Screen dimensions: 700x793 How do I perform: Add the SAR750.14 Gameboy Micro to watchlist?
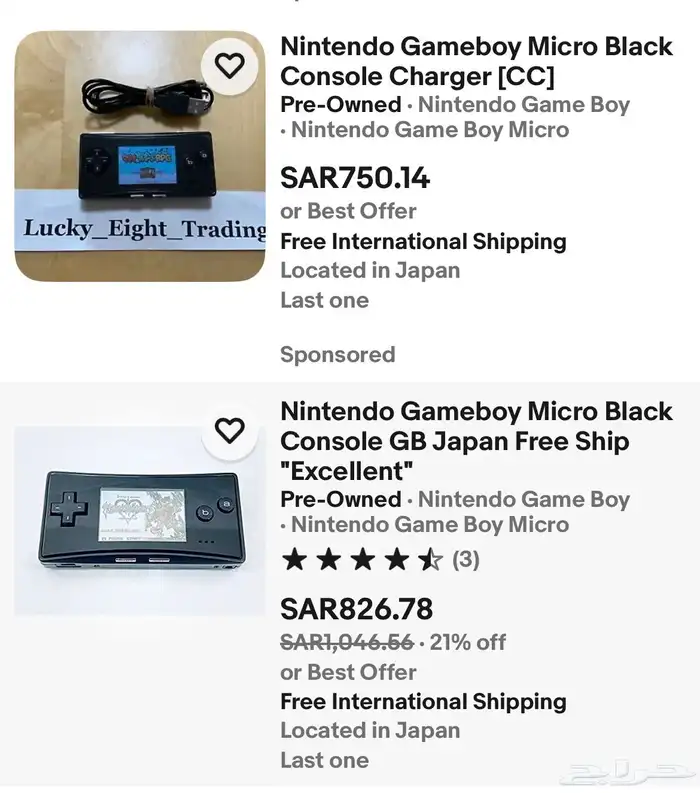pos(230,66)
